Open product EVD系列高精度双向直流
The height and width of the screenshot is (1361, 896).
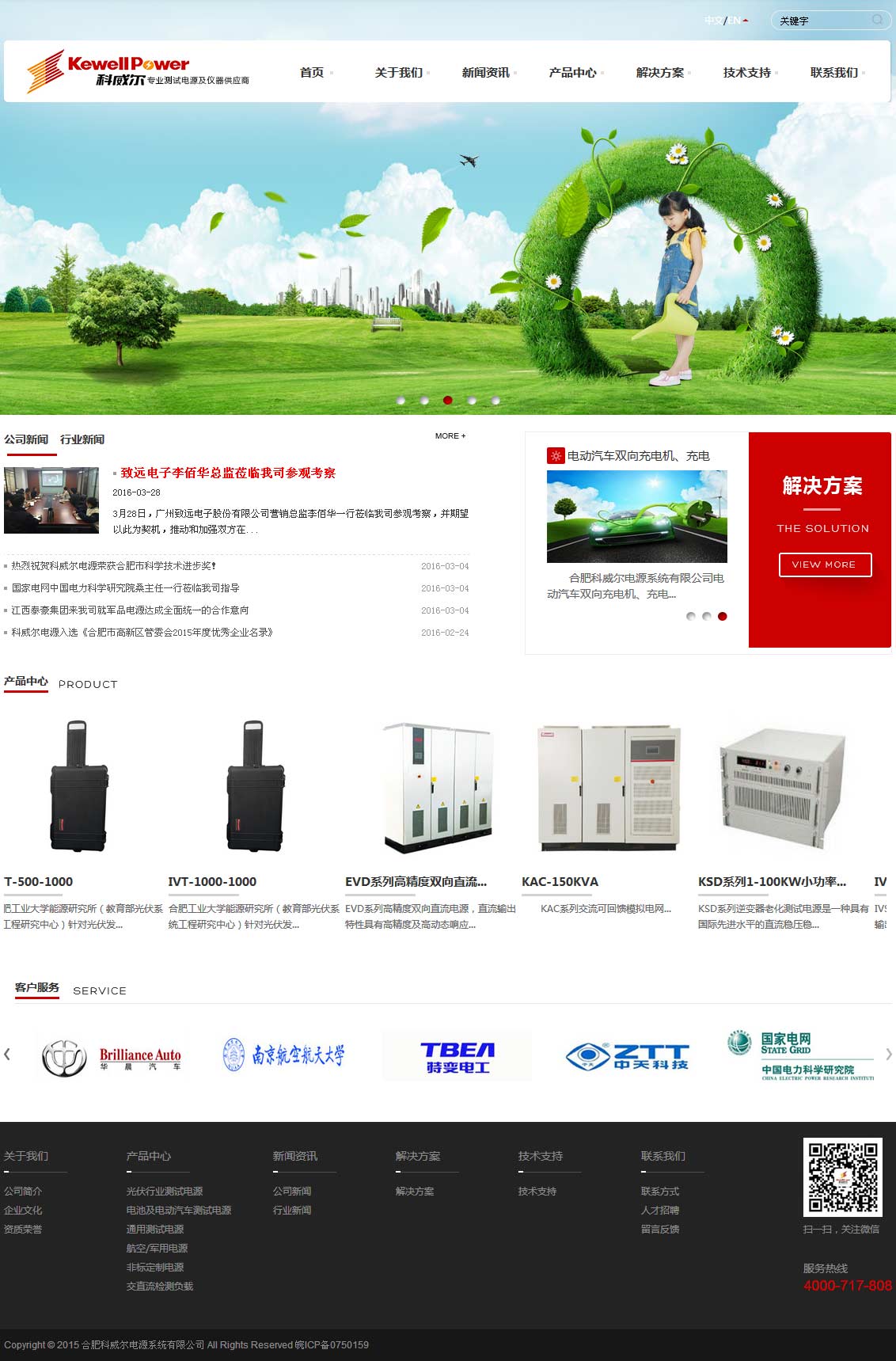[x=416, y=881]
